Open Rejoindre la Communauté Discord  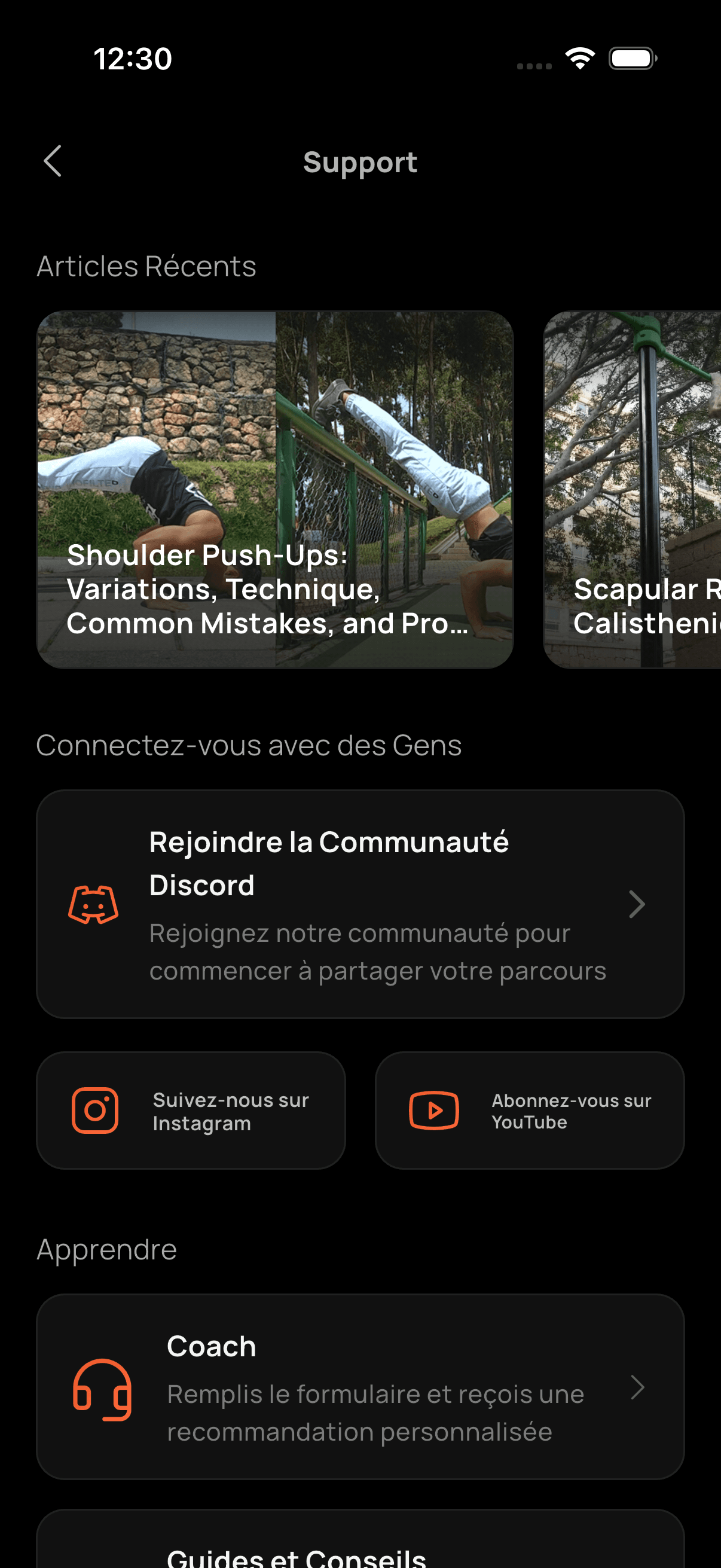360,904
